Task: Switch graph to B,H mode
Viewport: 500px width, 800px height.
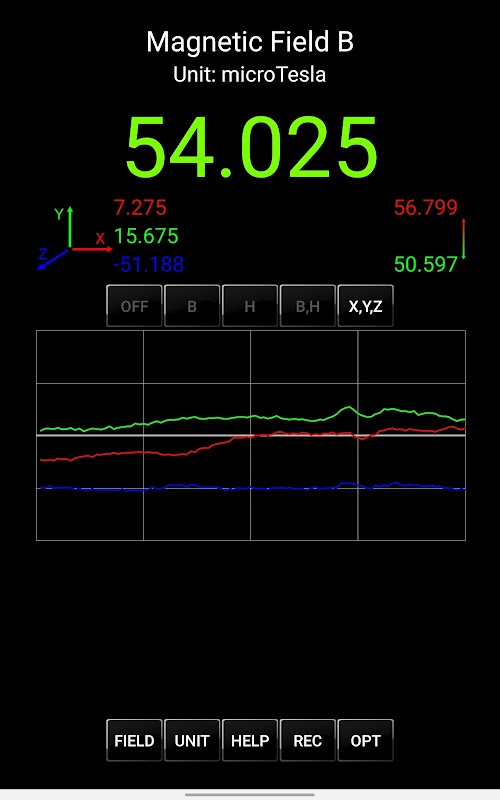Action: [x=308, y=306]
